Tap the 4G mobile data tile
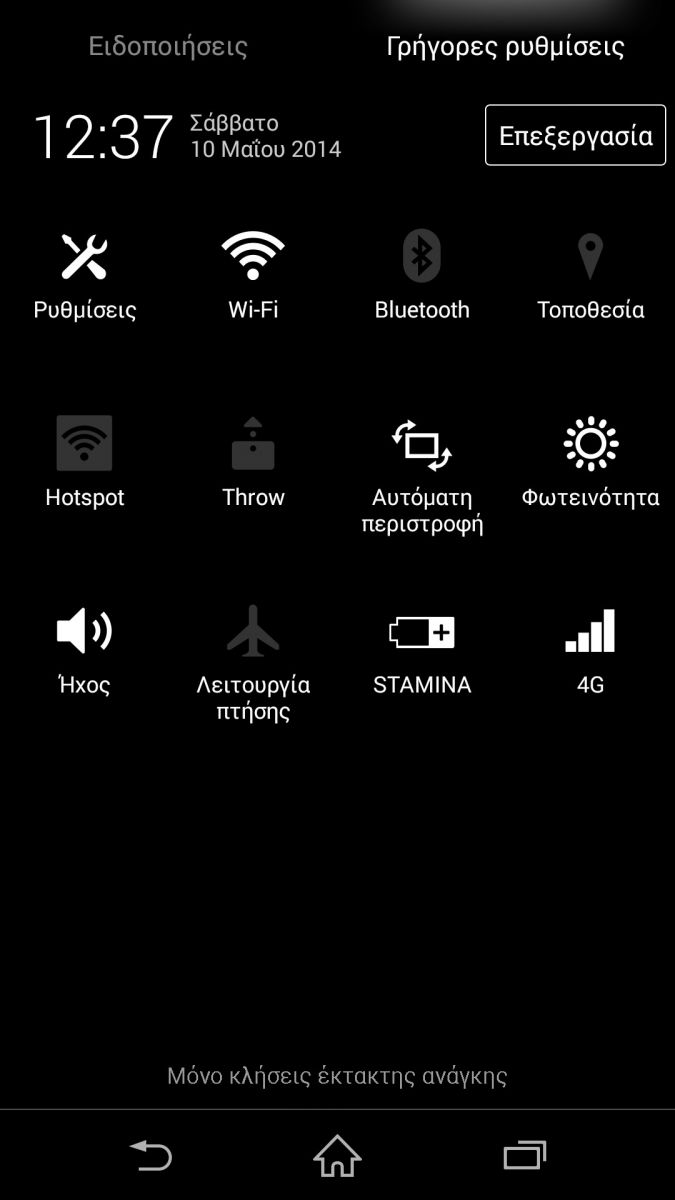675x1200 pixels. tap(590, 650)
